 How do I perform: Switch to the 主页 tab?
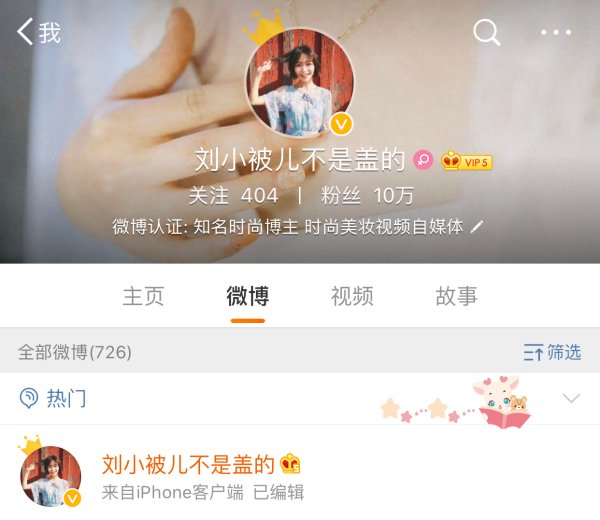pyautogui.click(x=143, y=296)
